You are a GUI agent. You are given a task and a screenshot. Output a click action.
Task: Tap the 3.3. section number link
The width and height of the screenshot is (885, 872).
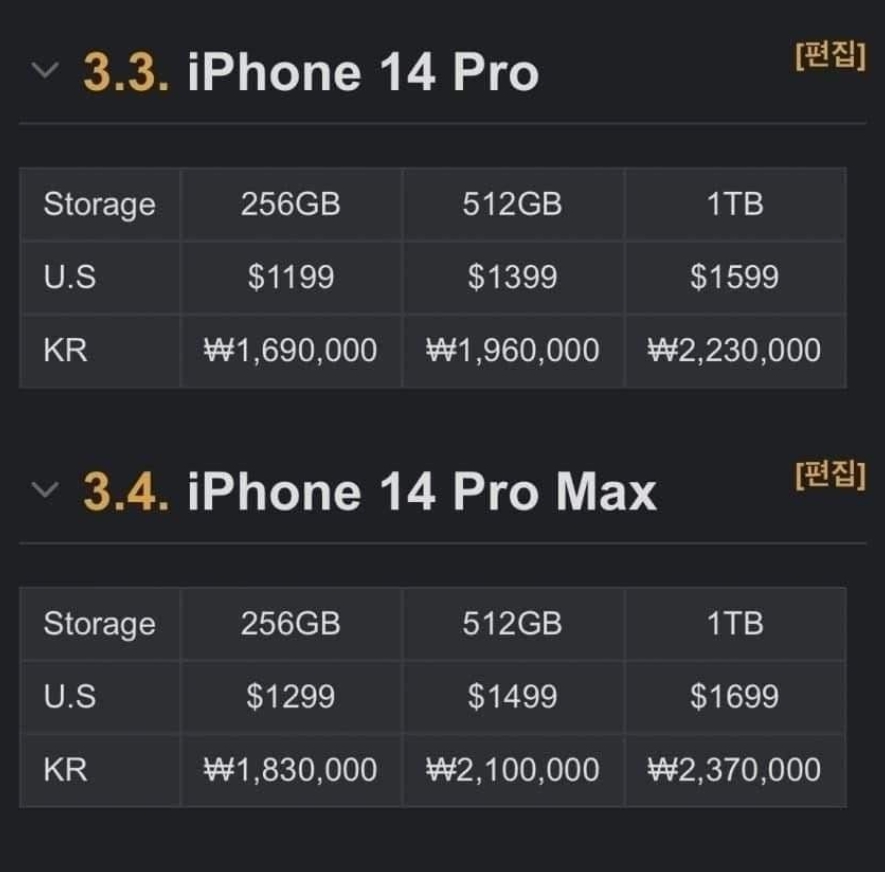126,72
